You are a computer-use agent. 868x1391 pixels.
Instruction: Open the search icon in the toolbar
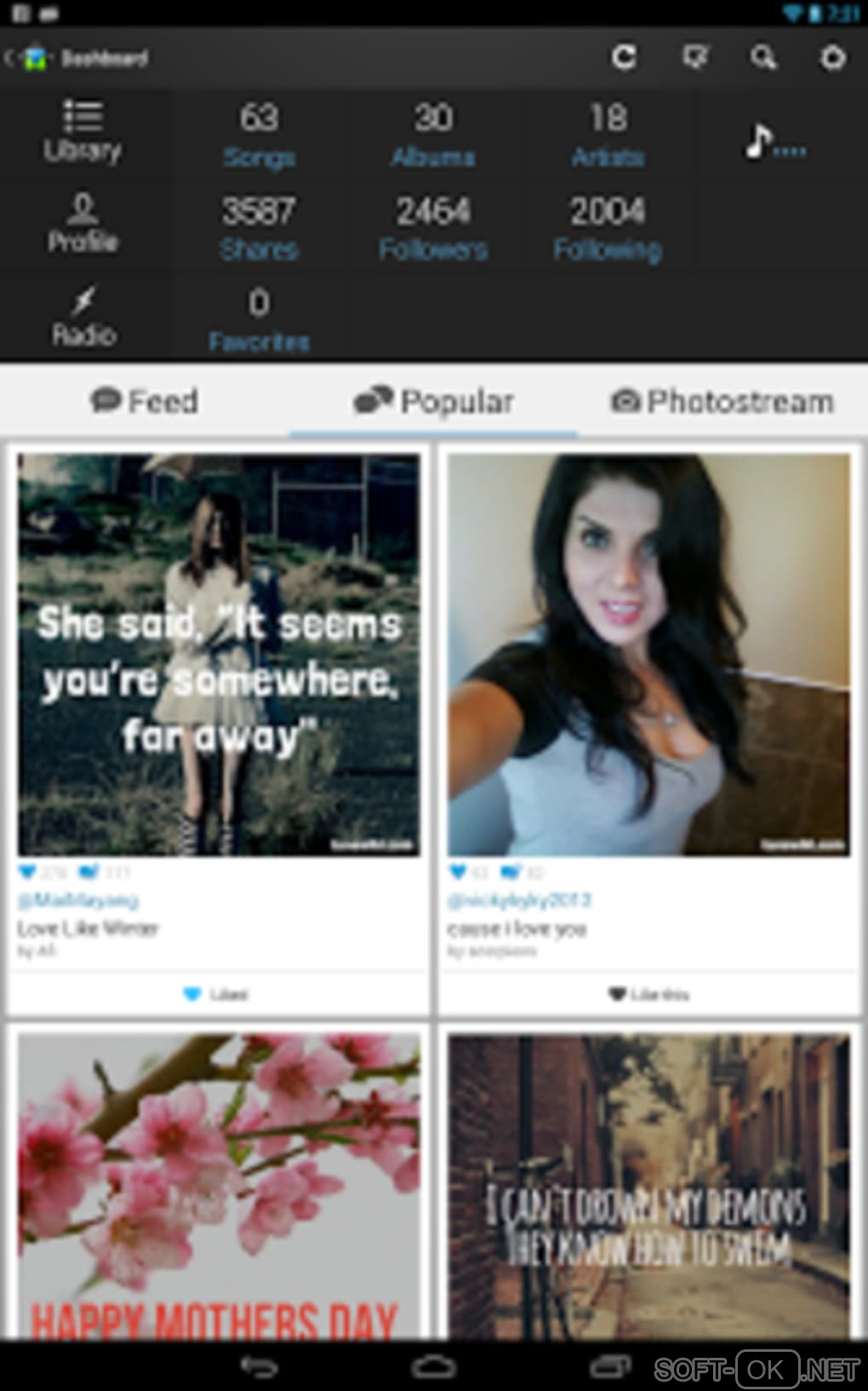click(763, 57)
